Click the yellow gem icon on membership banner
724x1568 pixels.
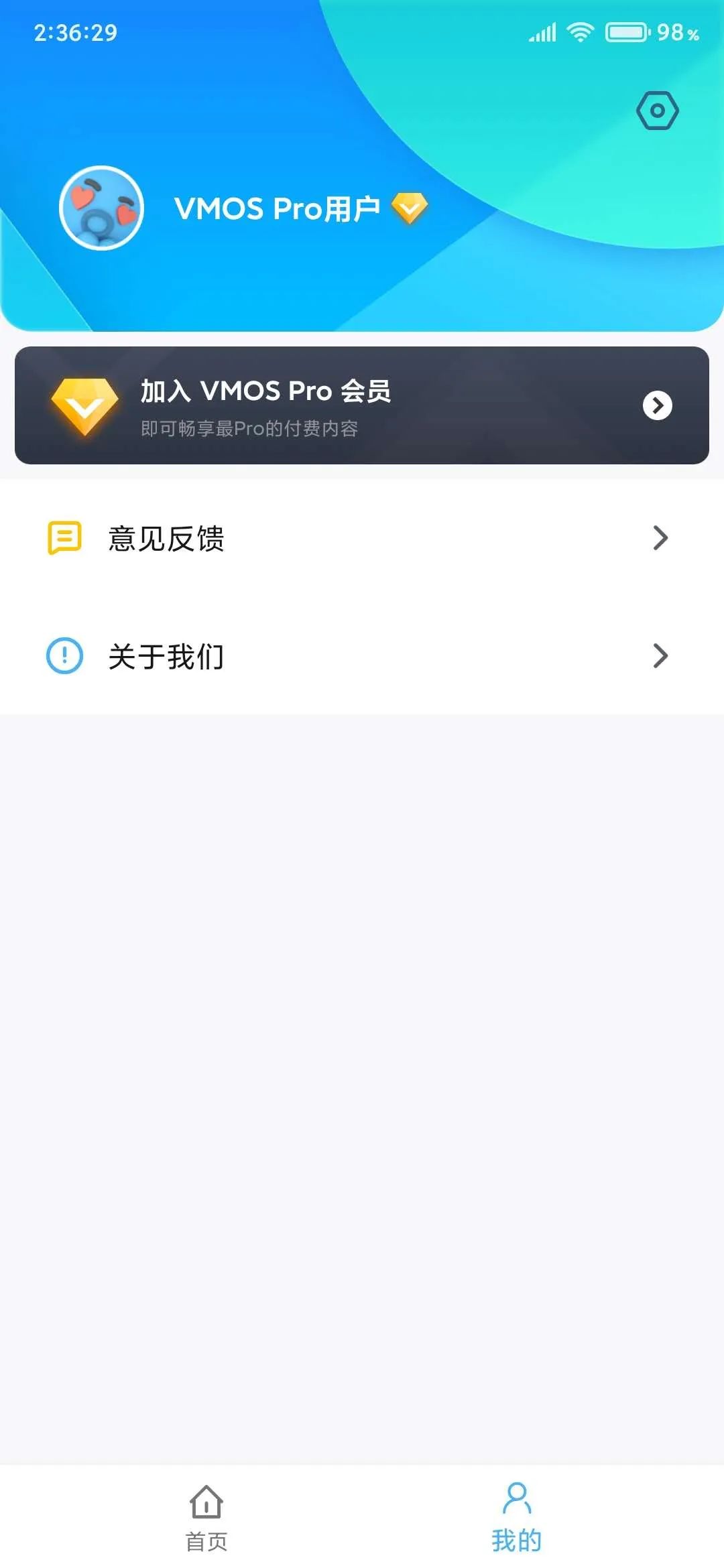coord(84,405)
